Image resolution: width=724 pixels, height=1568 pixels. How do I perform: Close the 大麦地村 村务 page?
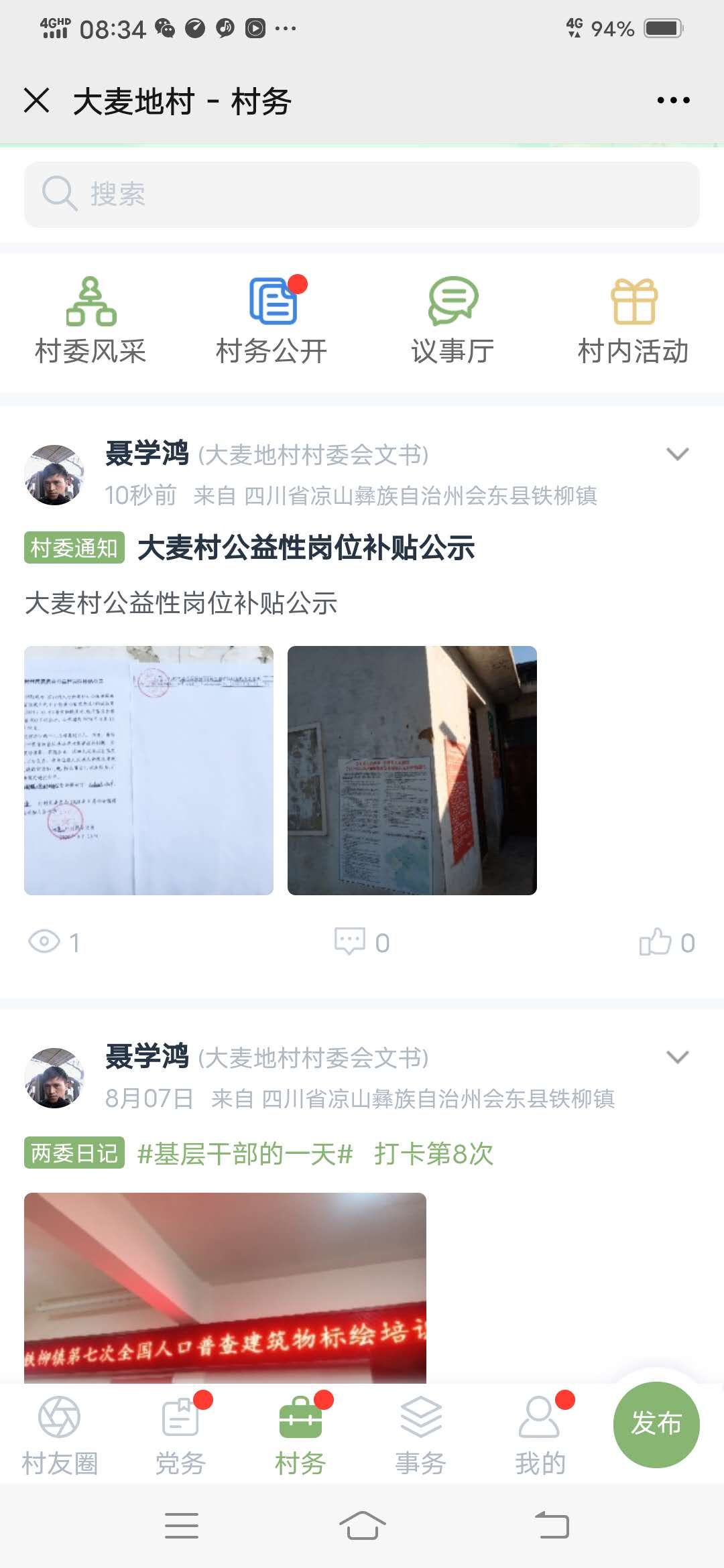point(37,101)
